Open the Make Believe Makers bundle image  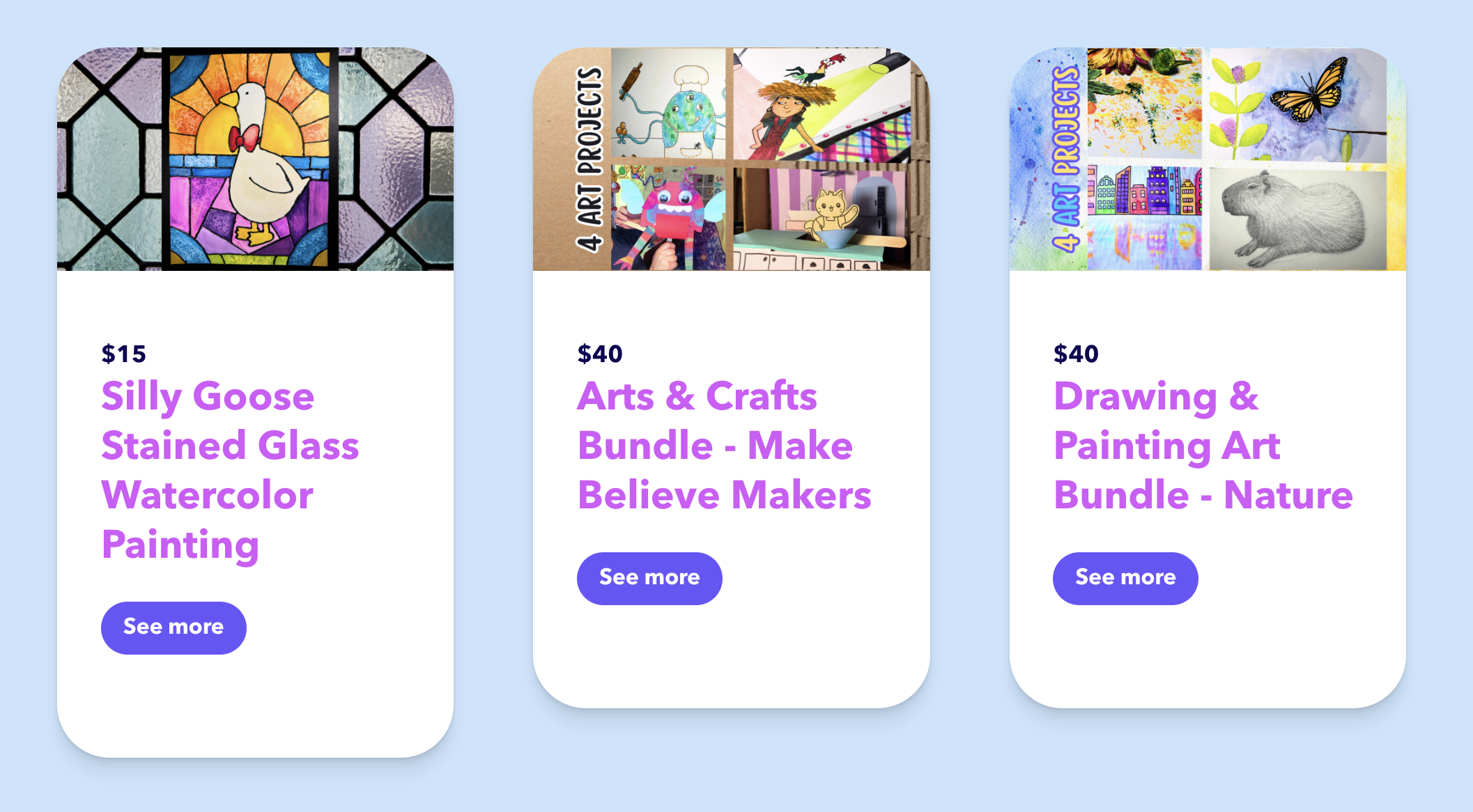tap(731, 159)
